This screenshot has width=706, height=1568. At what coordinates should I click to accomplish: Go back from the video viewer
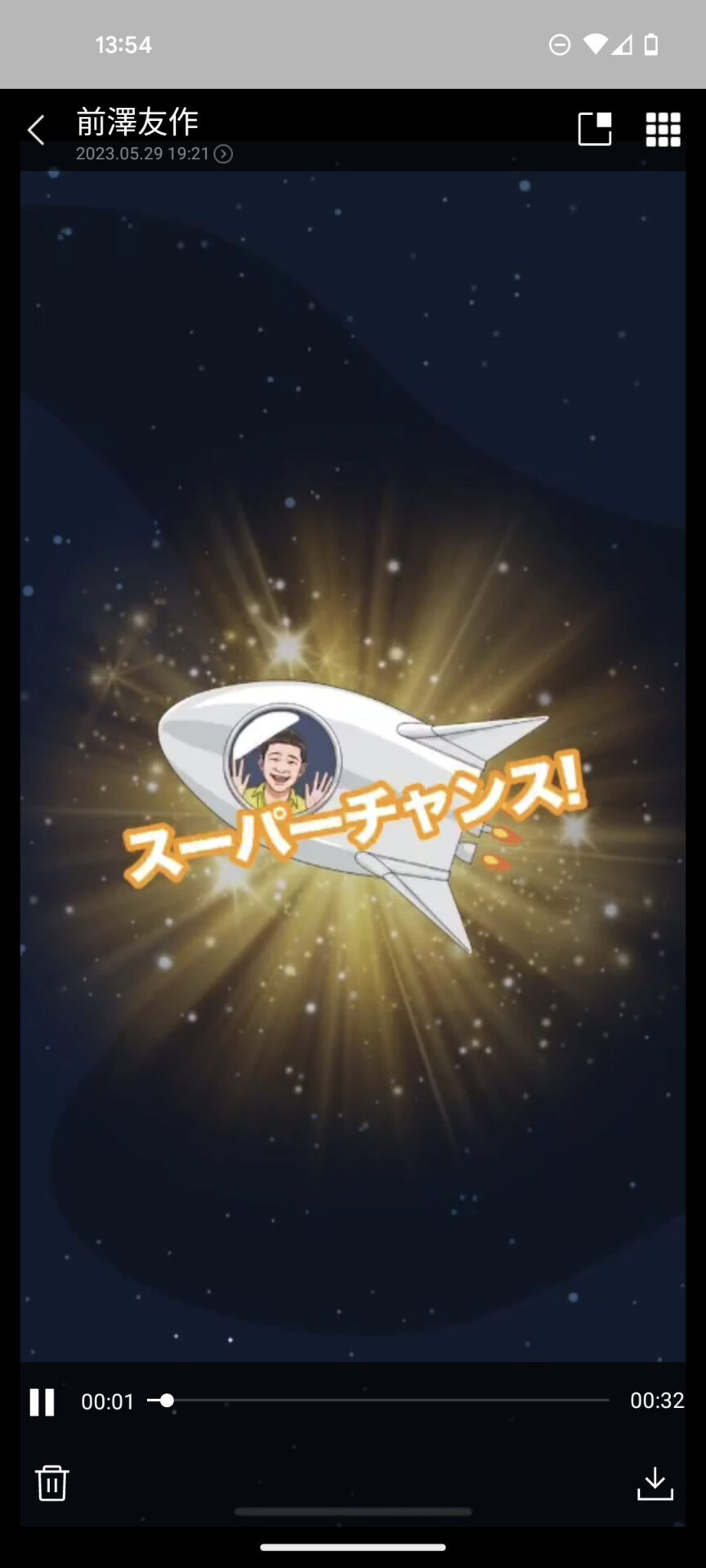click(x=36, y=130)
